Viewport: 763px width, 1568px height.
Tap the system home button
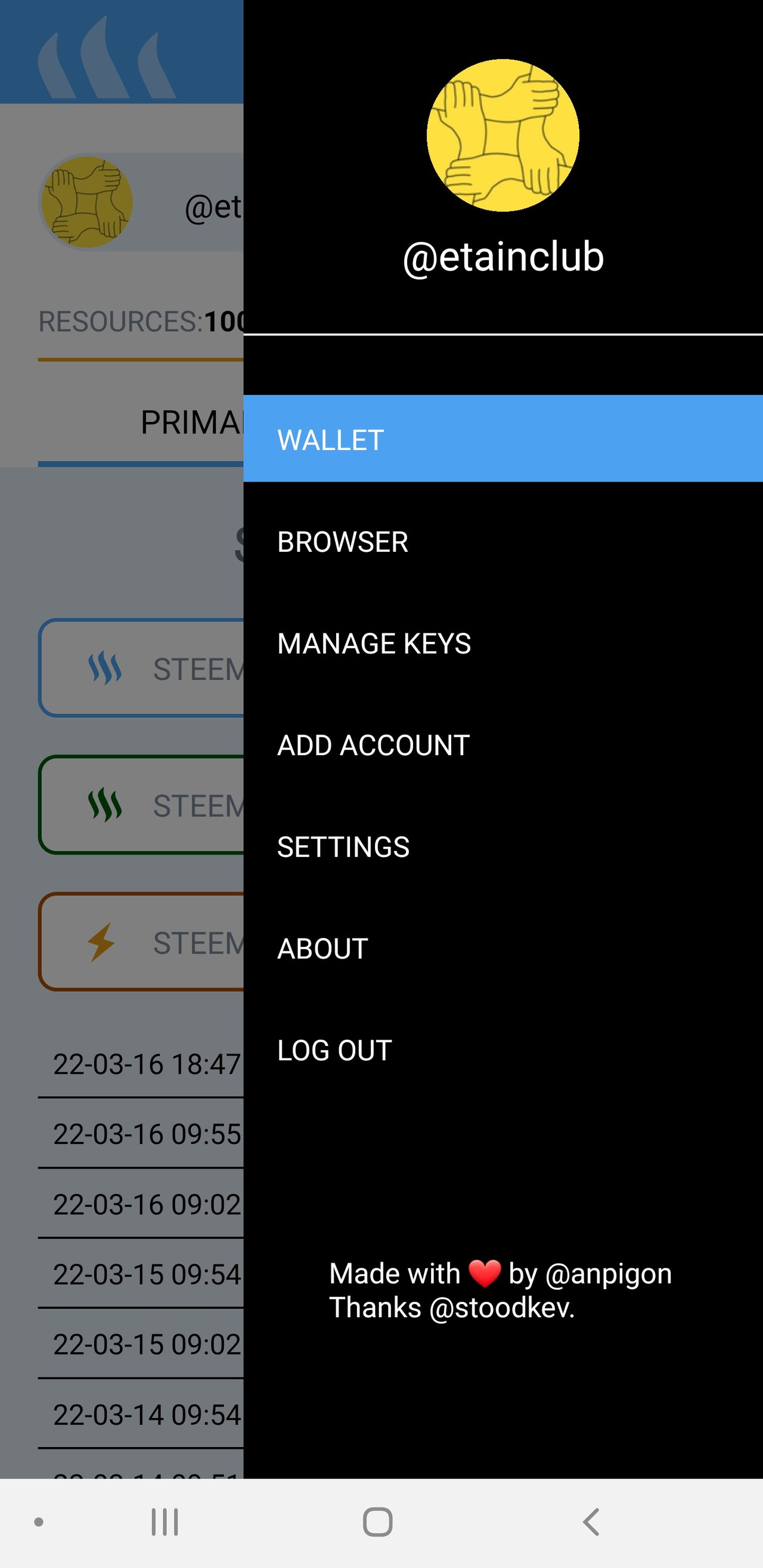point(377,1522)
